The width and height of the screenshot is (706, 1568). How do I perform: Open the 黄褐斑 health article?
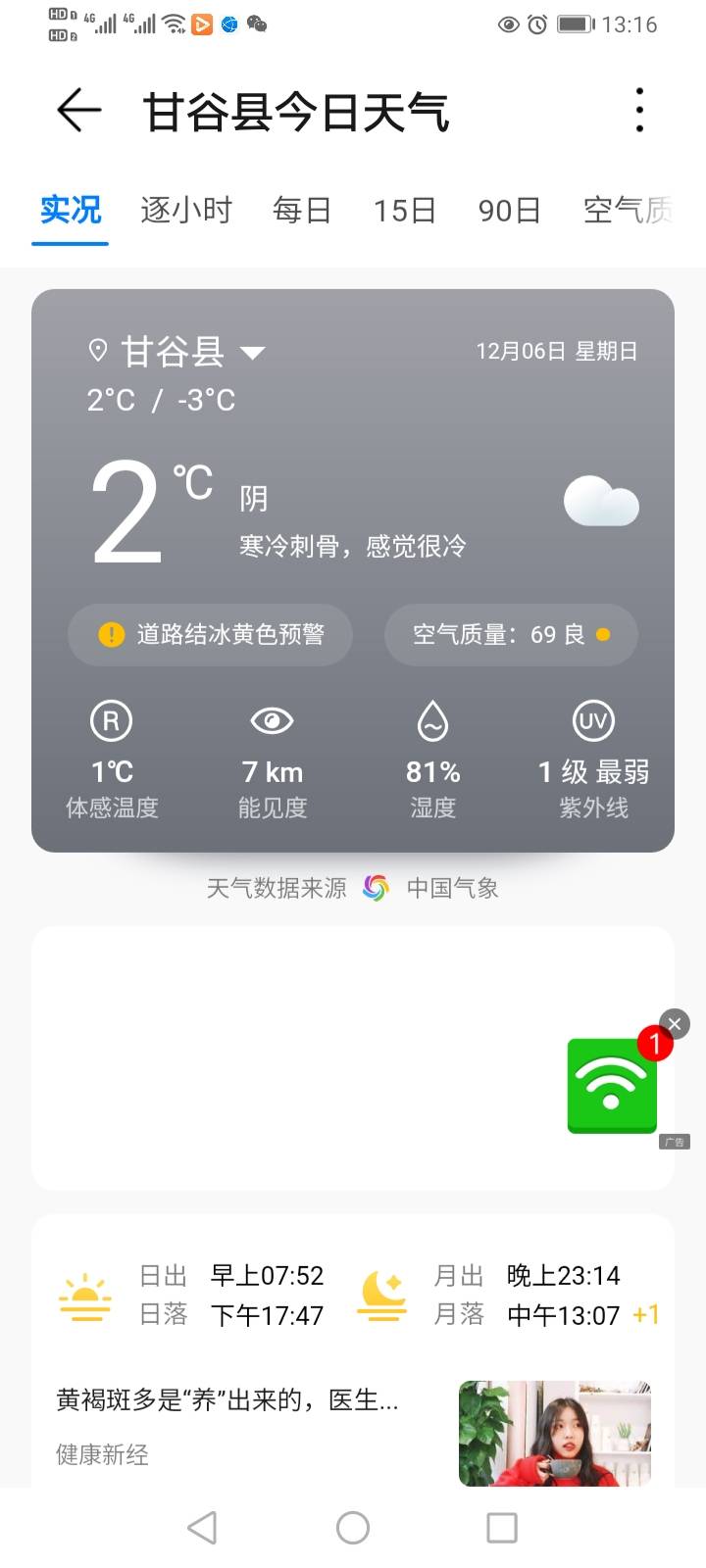[x=227, y=1400]
